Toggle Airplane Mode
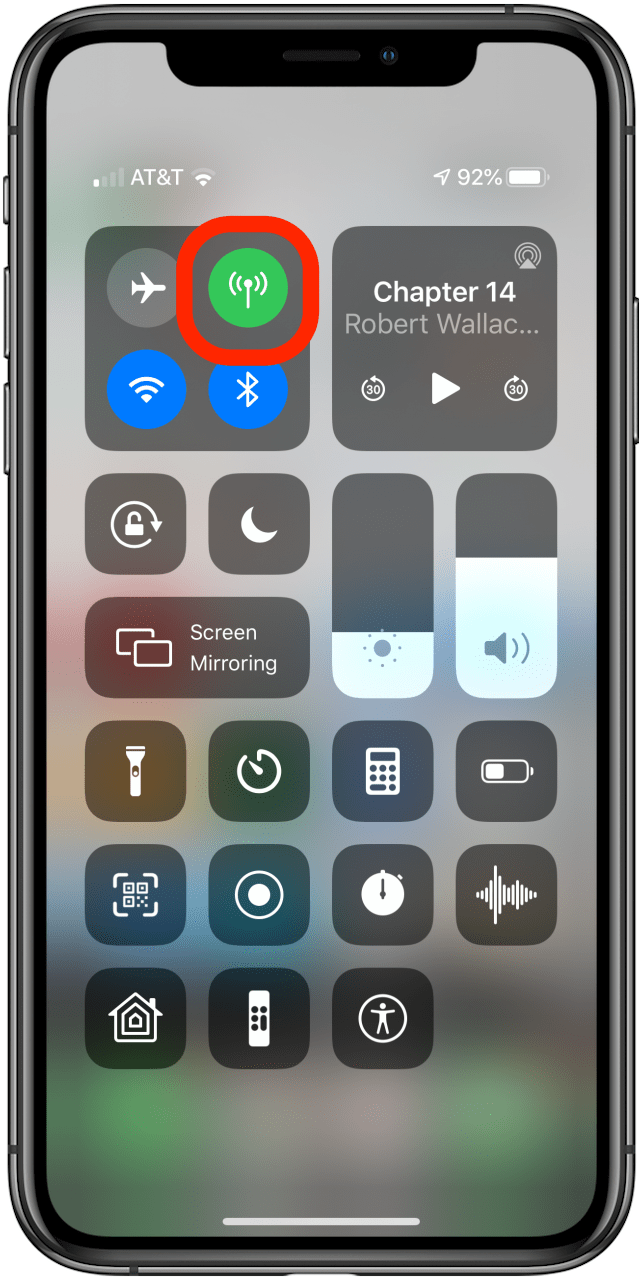Screen dimensions: 642x1280 (147, 289)
